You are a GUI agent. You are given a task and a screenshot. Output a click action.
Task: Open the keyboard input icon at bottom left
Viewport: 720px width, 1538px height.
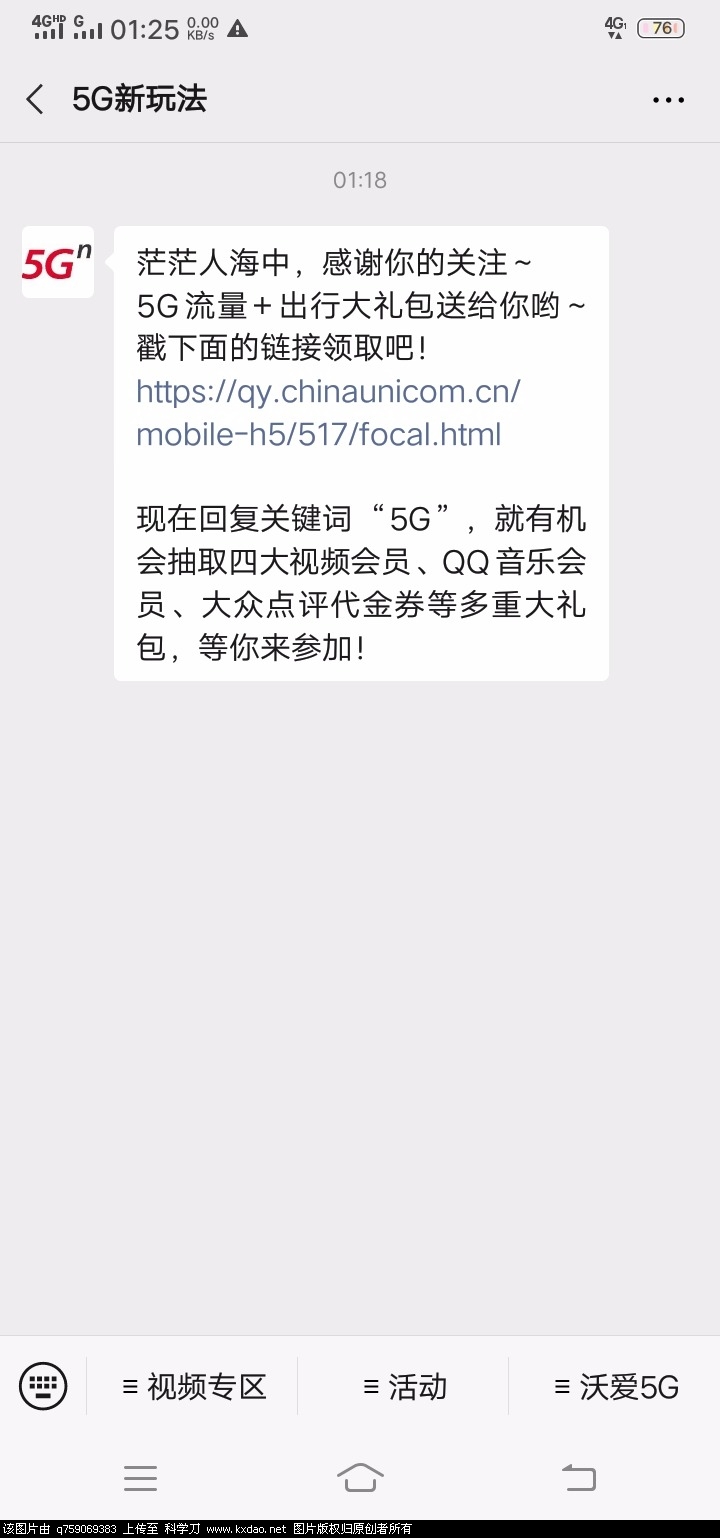pyautogui.click(x=41, y=1387)
